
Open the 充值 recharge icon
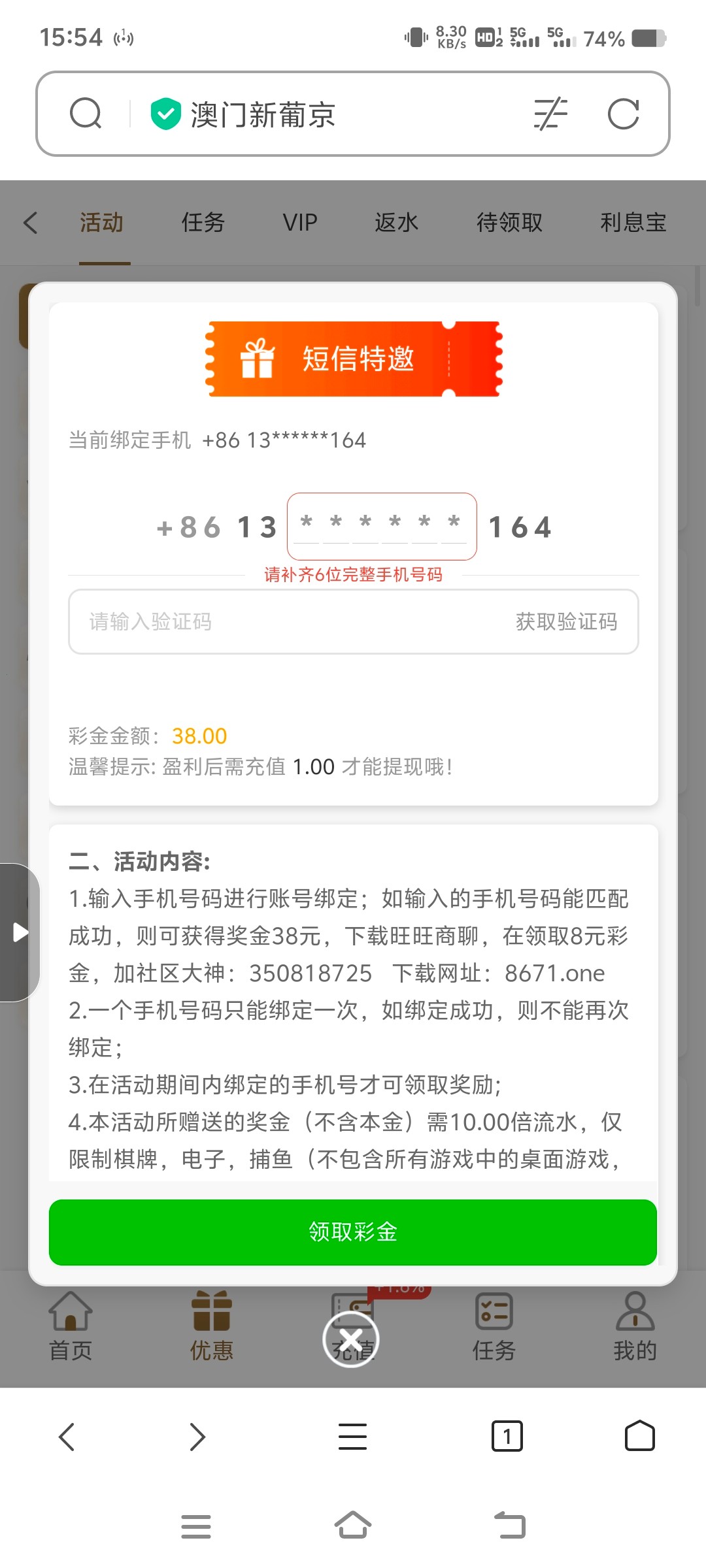coord(352,1307)
